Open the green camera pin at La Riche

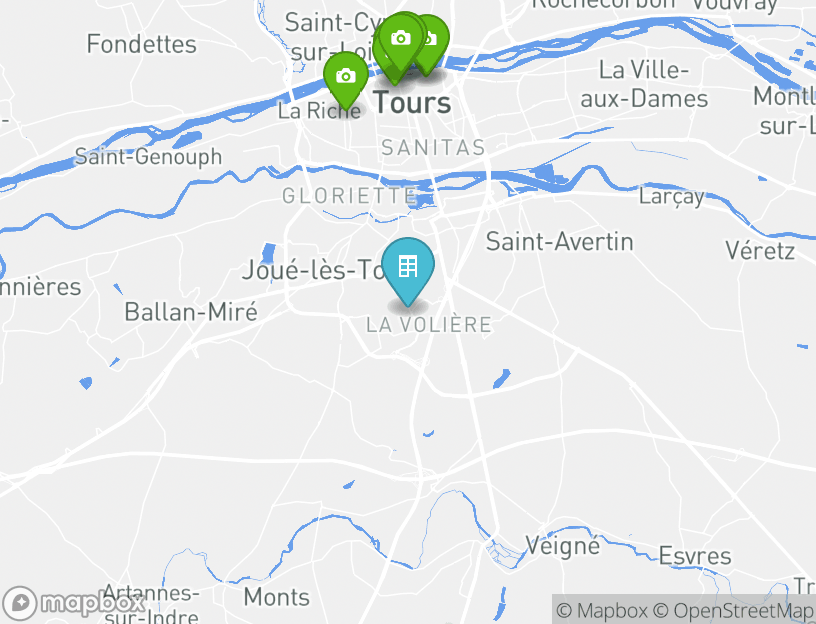click(x=346, y=78)
